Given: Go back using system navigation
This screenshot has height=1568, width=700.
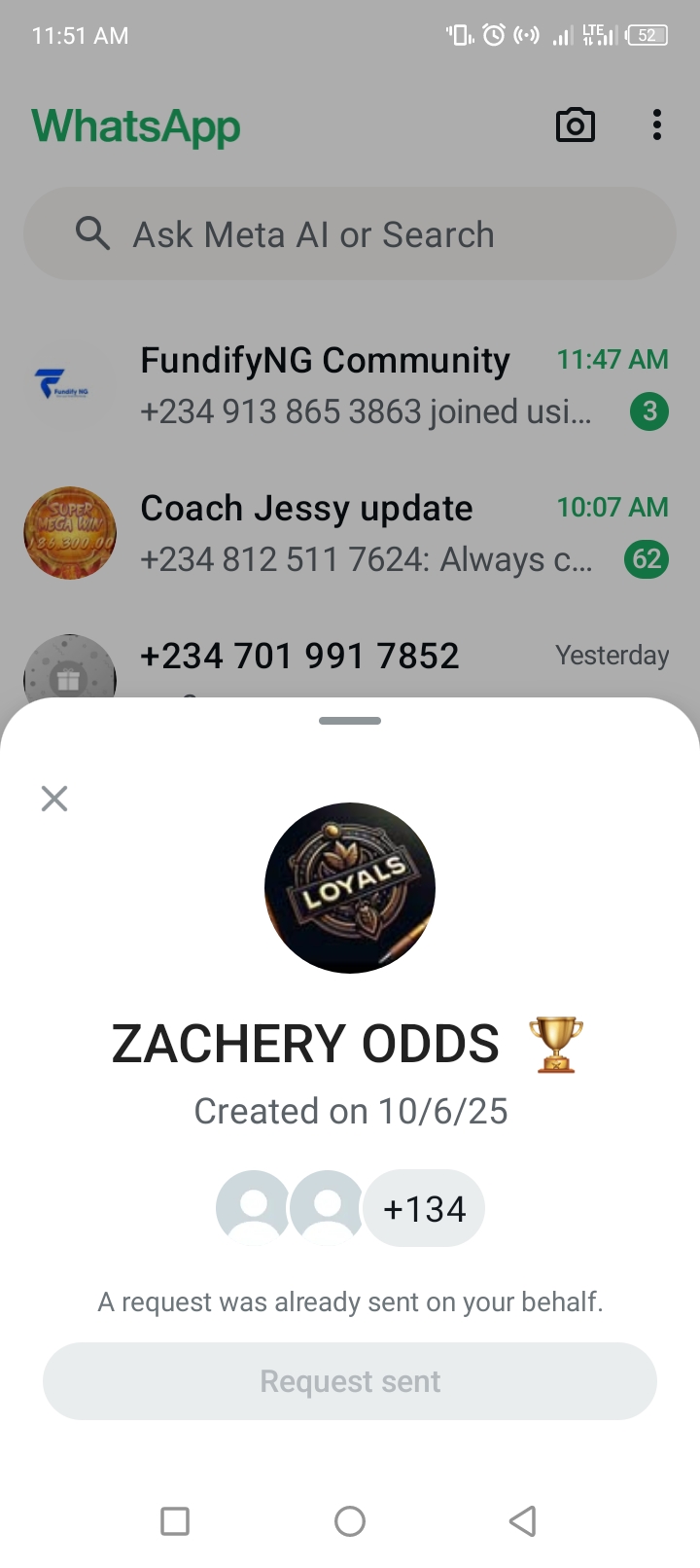Looking at the screenshot, I should pyautogui.click(x=523, y=1520).
